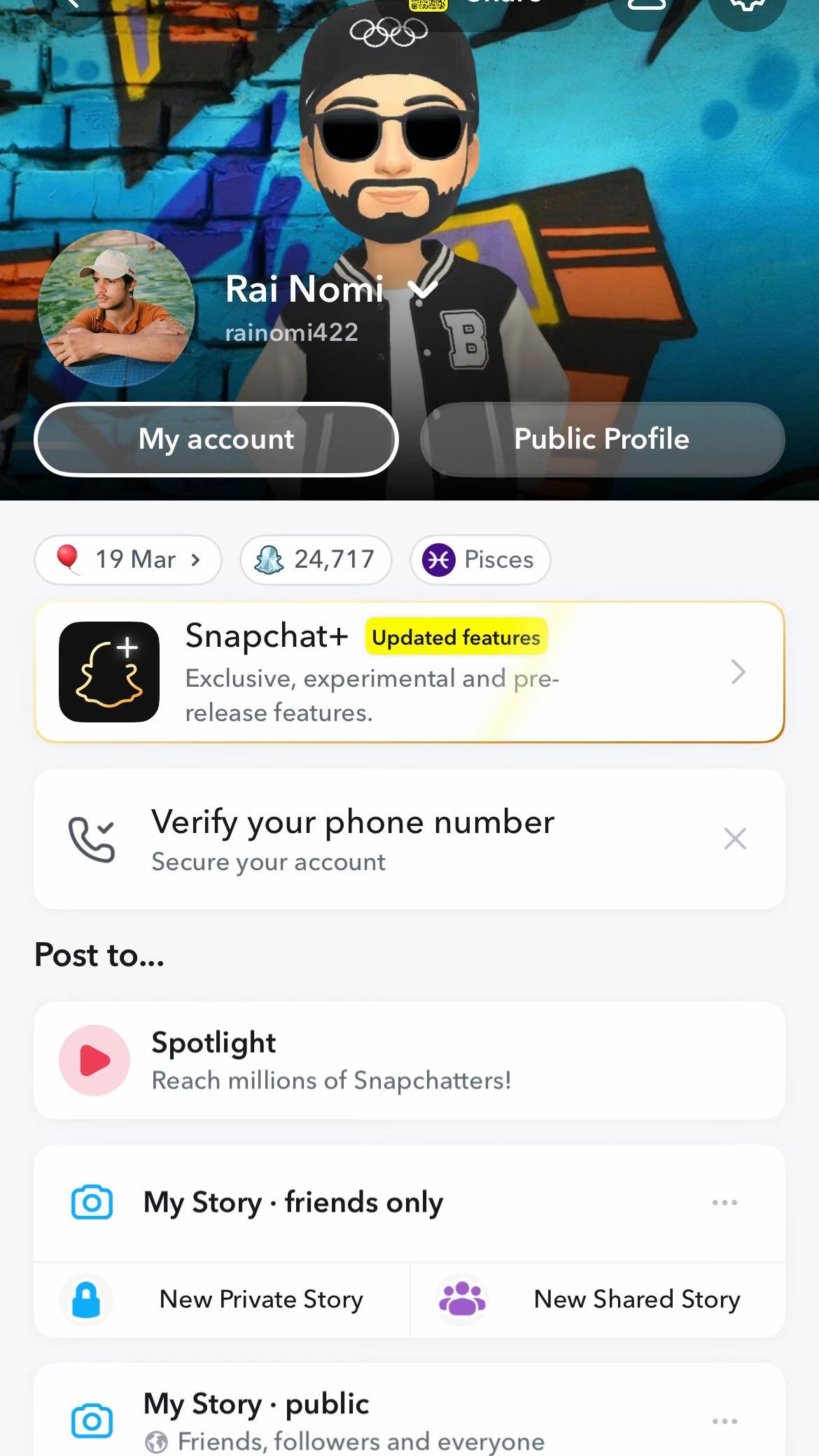Open the 19 Mar birthday chip
This screenshot has height=1456, width=819.
(x=128, y=560)
